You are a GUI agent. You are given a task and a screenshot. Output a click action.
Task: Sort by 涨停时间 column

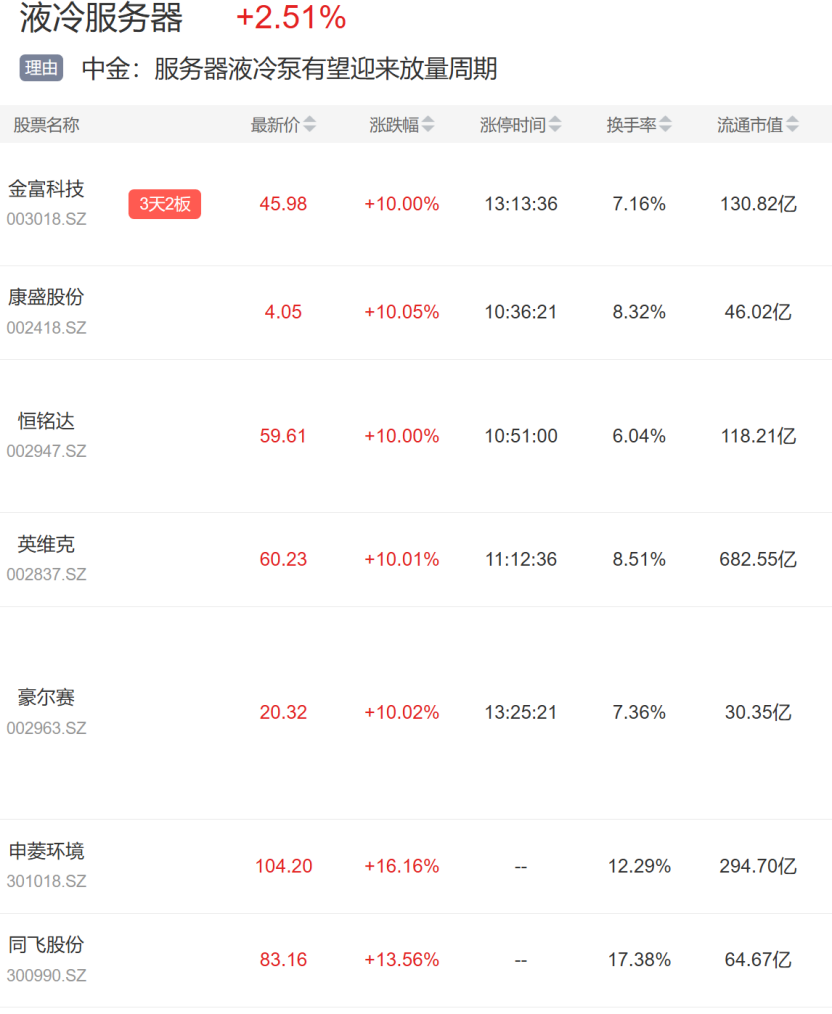coord(520,124)
